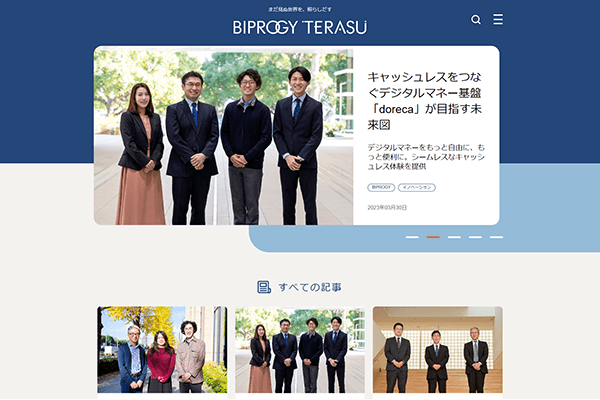This screenshot has height=400, width=600.
Task: Select the BIPROGY tag chip
Action: tap(381, 187)
